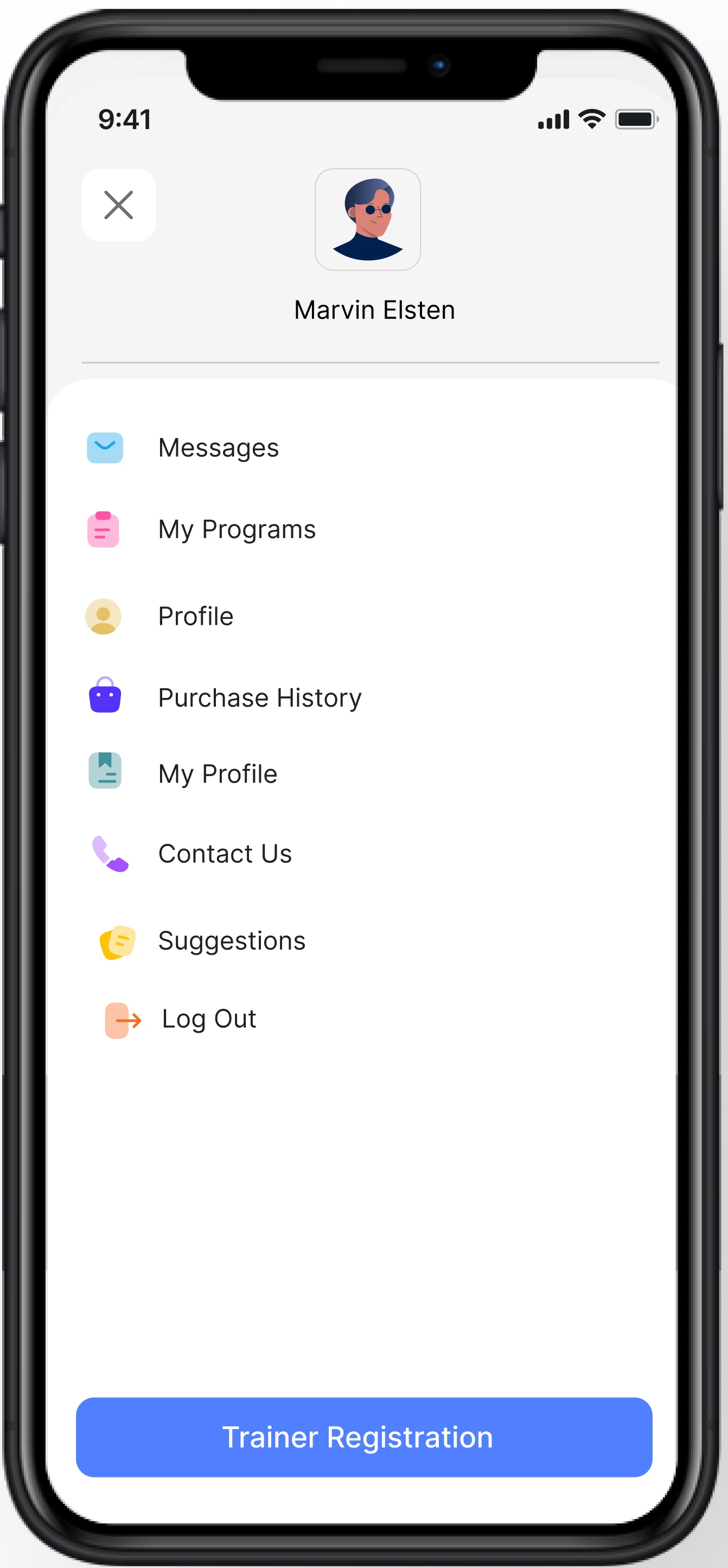Image resolution: width=728 pixels, height=1568 pixels.
Task: Open Suggestions
Action: [231, 941]
